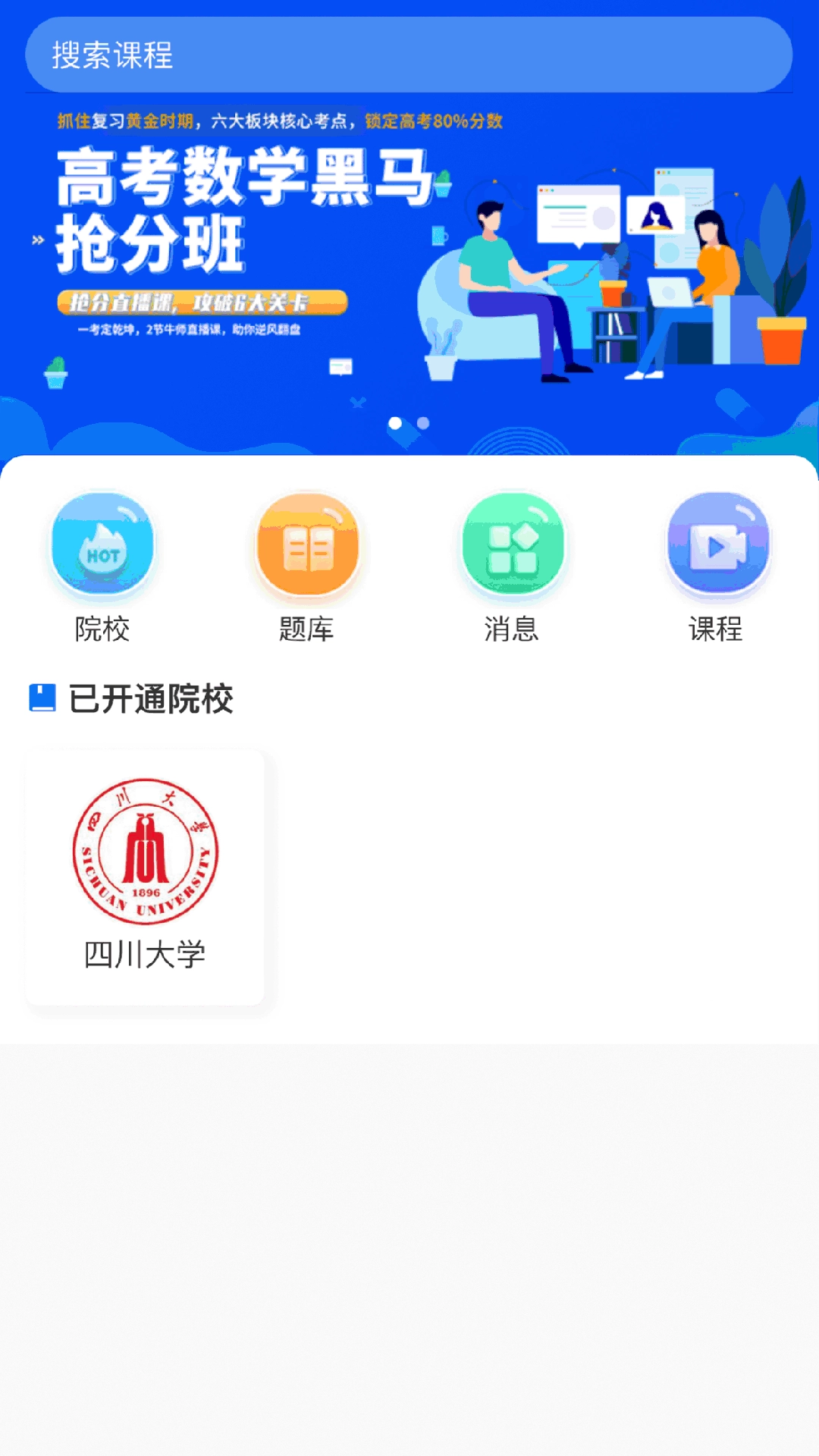The image size is (819, 1456).
Task: Click the Sichuan University seal logo
Action: click(146, 853)
